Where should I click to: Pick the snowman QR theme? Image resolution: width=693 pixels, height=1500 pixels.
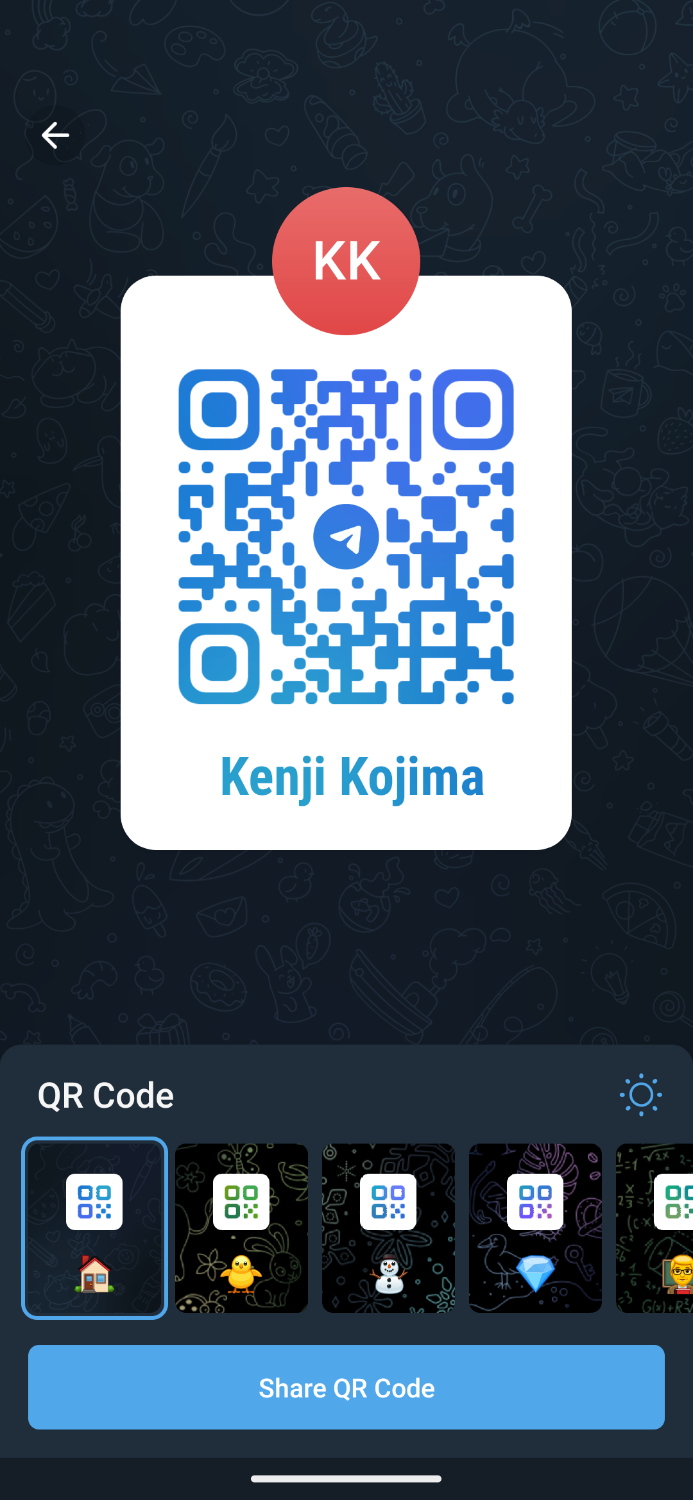tap(388, 1228)
